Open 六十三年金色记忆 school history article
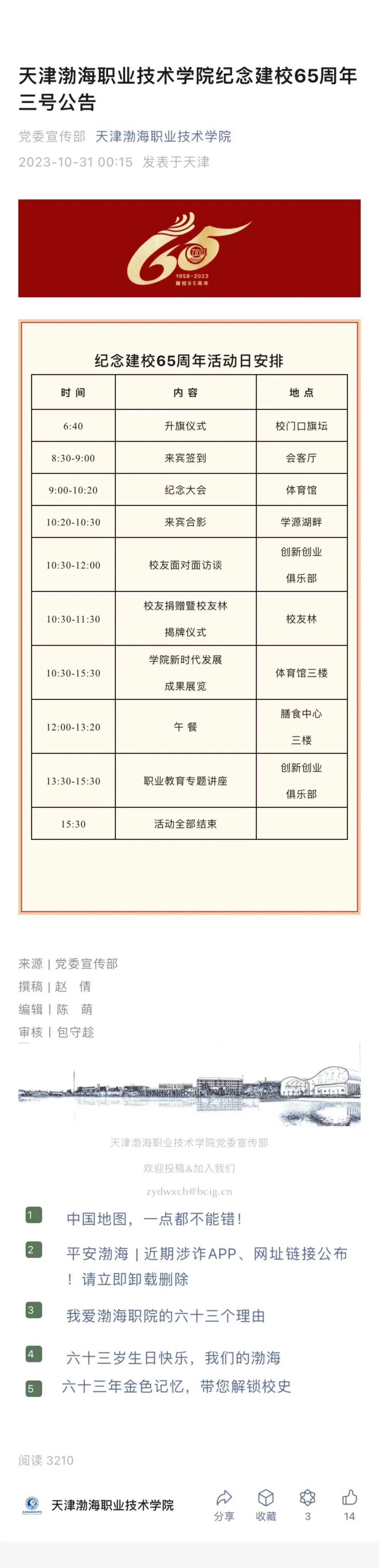 click(176, 1387)
